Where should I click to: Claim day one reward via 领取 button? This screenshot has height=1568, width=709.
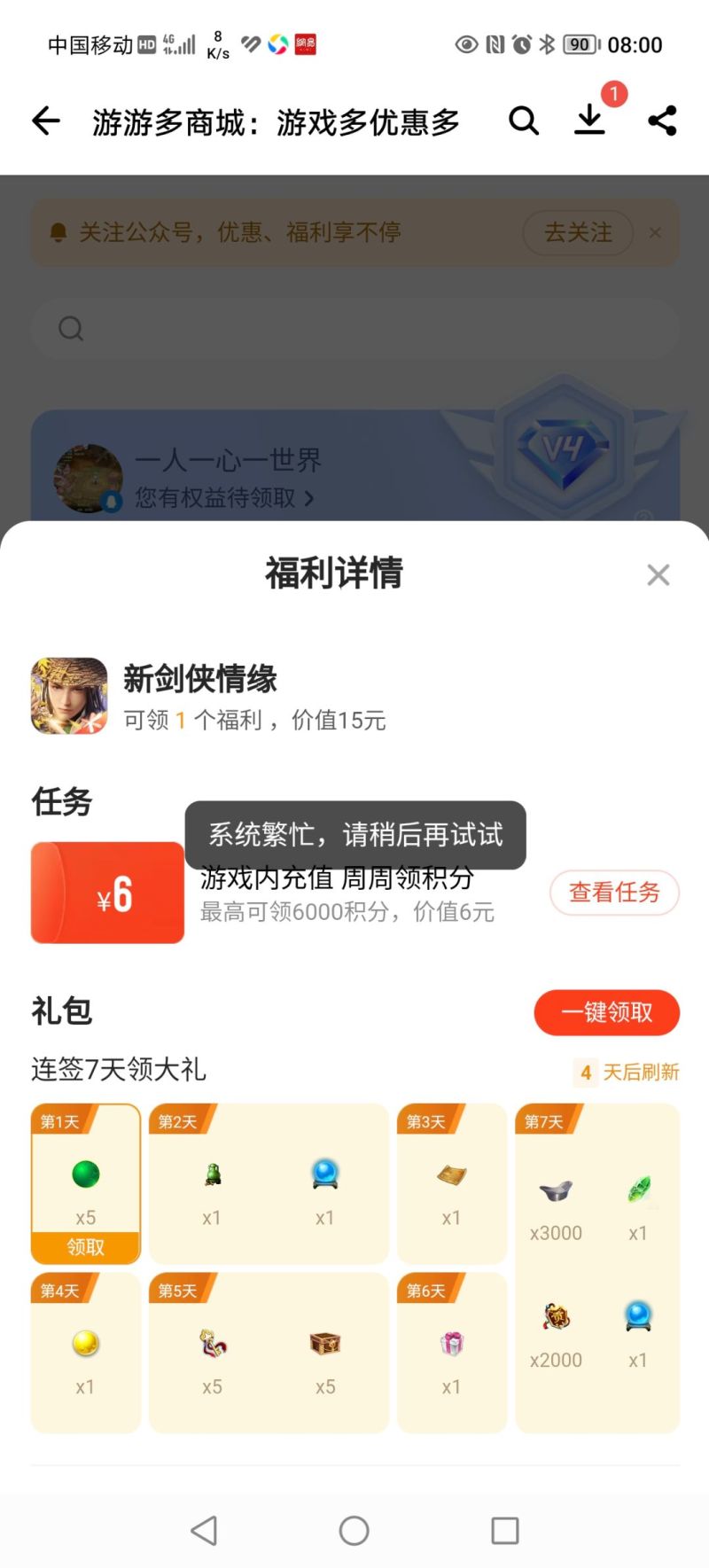click(85, 1246)
